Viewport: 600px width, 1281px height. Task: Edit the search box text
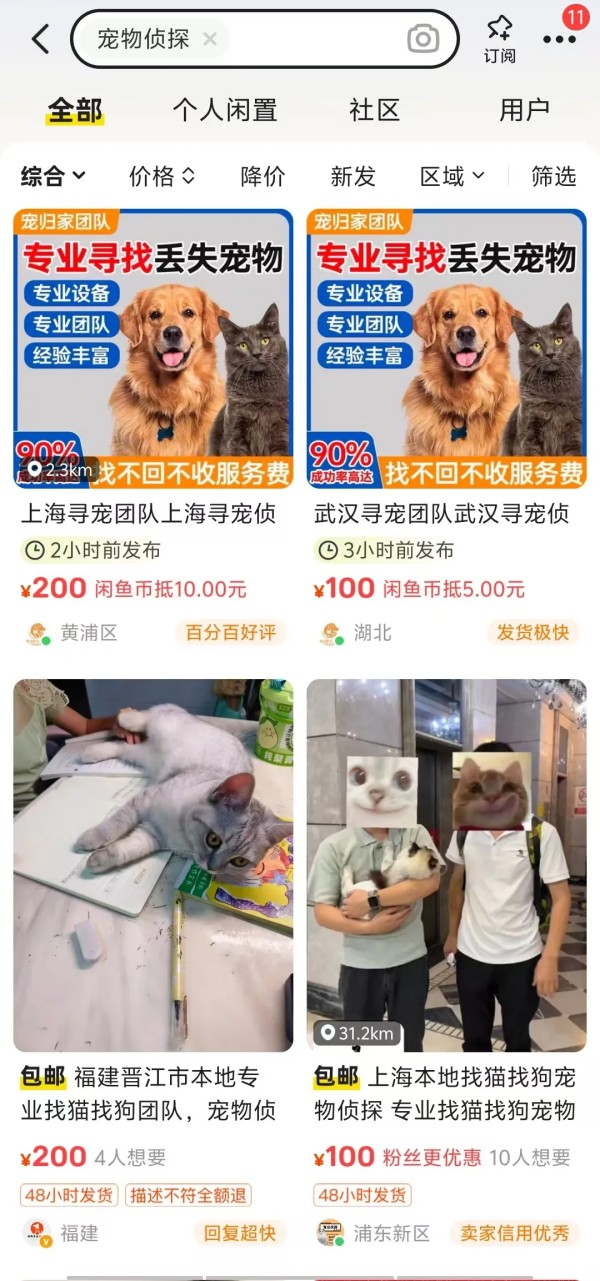pos(300,39)
